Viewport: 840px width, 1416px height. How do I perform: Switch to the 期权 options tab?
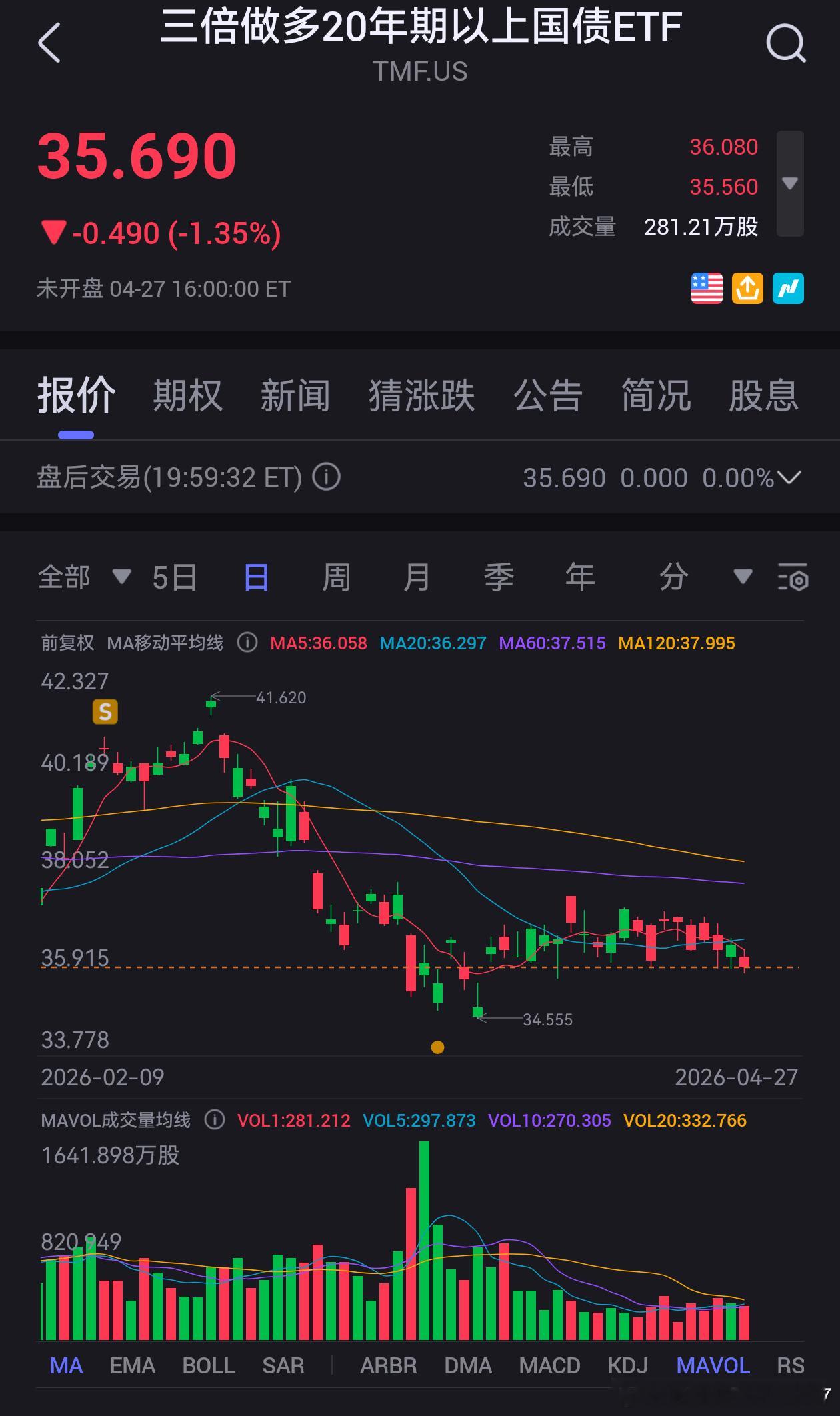[x=187, y=395]
